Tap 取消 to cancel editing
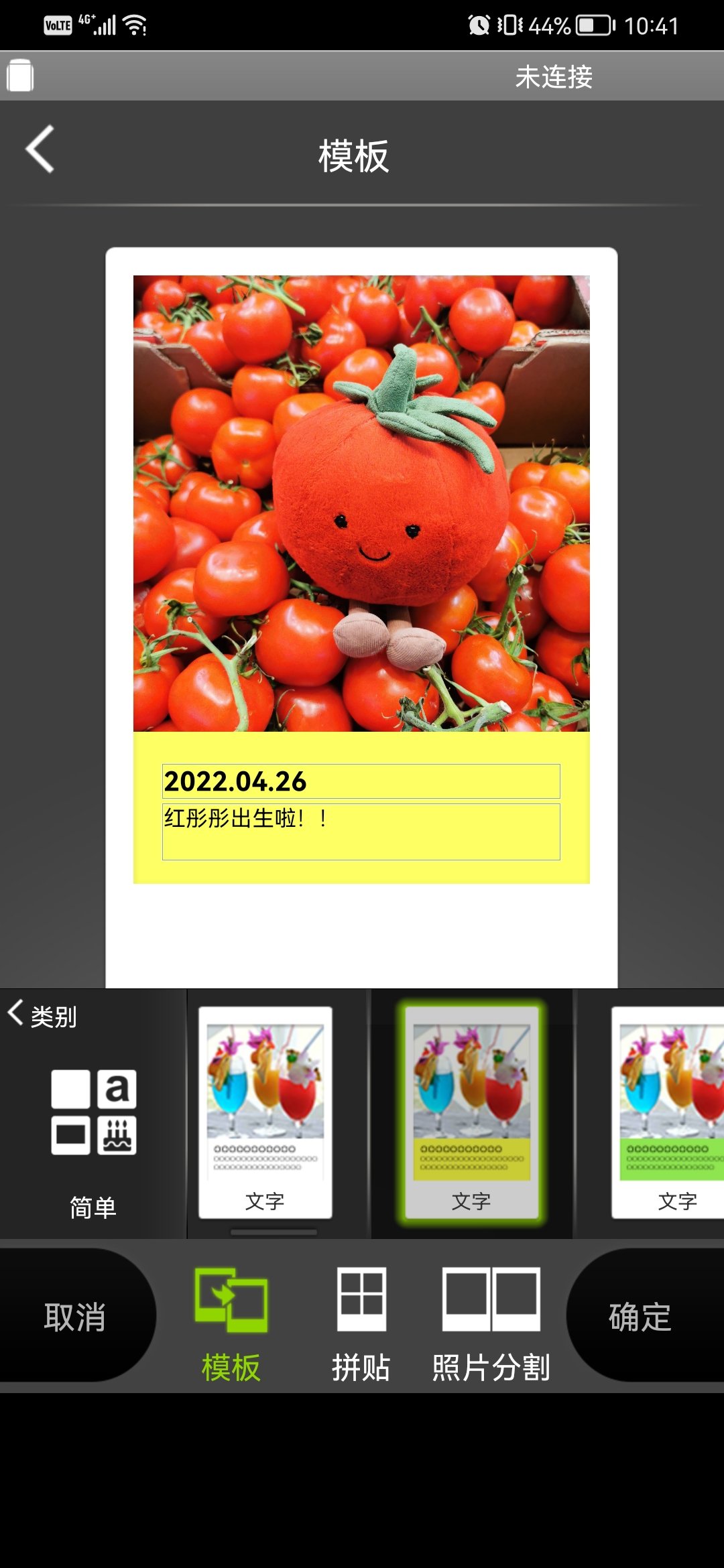The width and height of the screenshot is (724, 1568). [x=75, y=1316]
